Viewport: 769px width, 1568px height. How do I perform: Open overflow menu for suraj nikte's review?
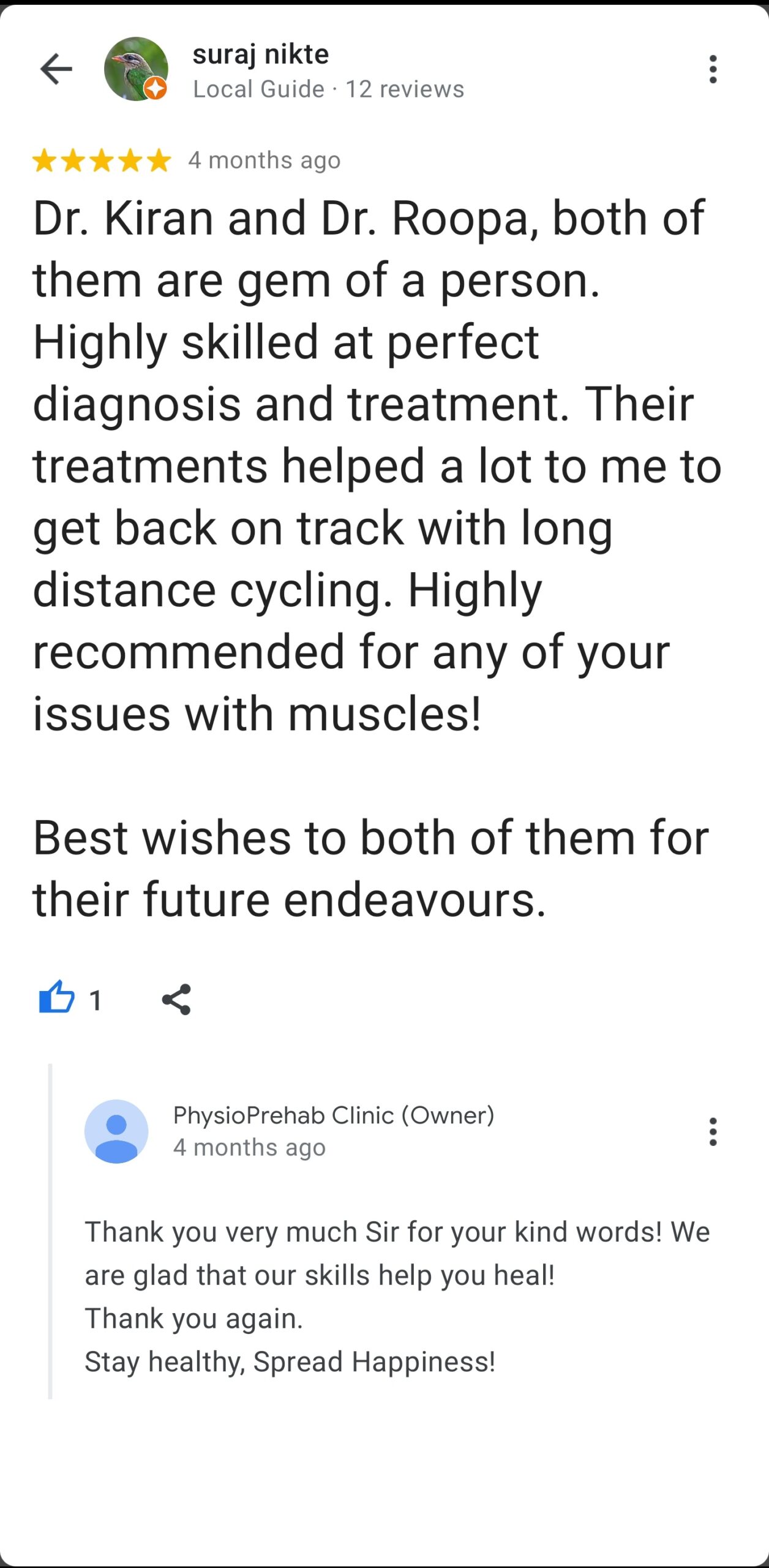coord(713,69)
